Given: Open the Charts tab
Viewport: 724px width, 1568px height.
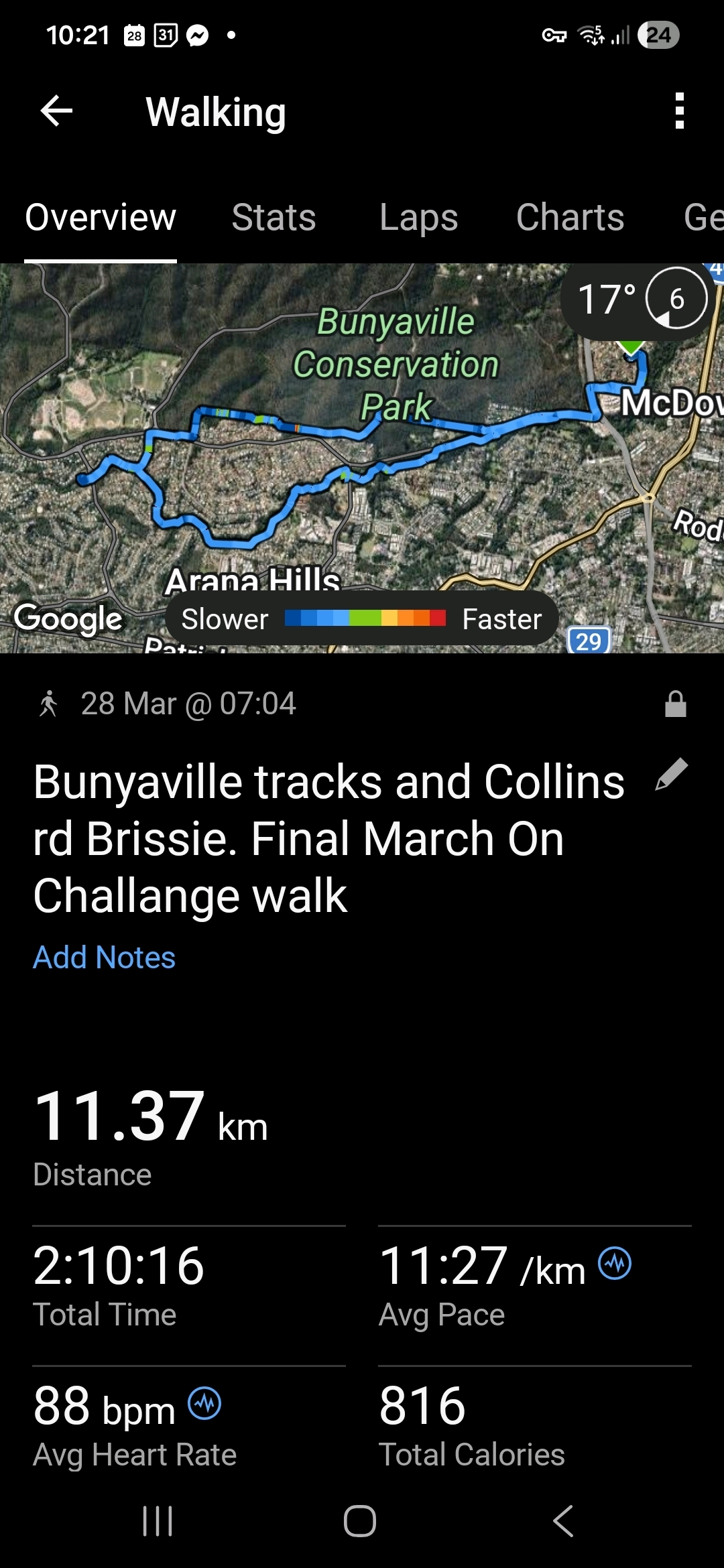Looking at the screenshot, I should coord(570,218).
